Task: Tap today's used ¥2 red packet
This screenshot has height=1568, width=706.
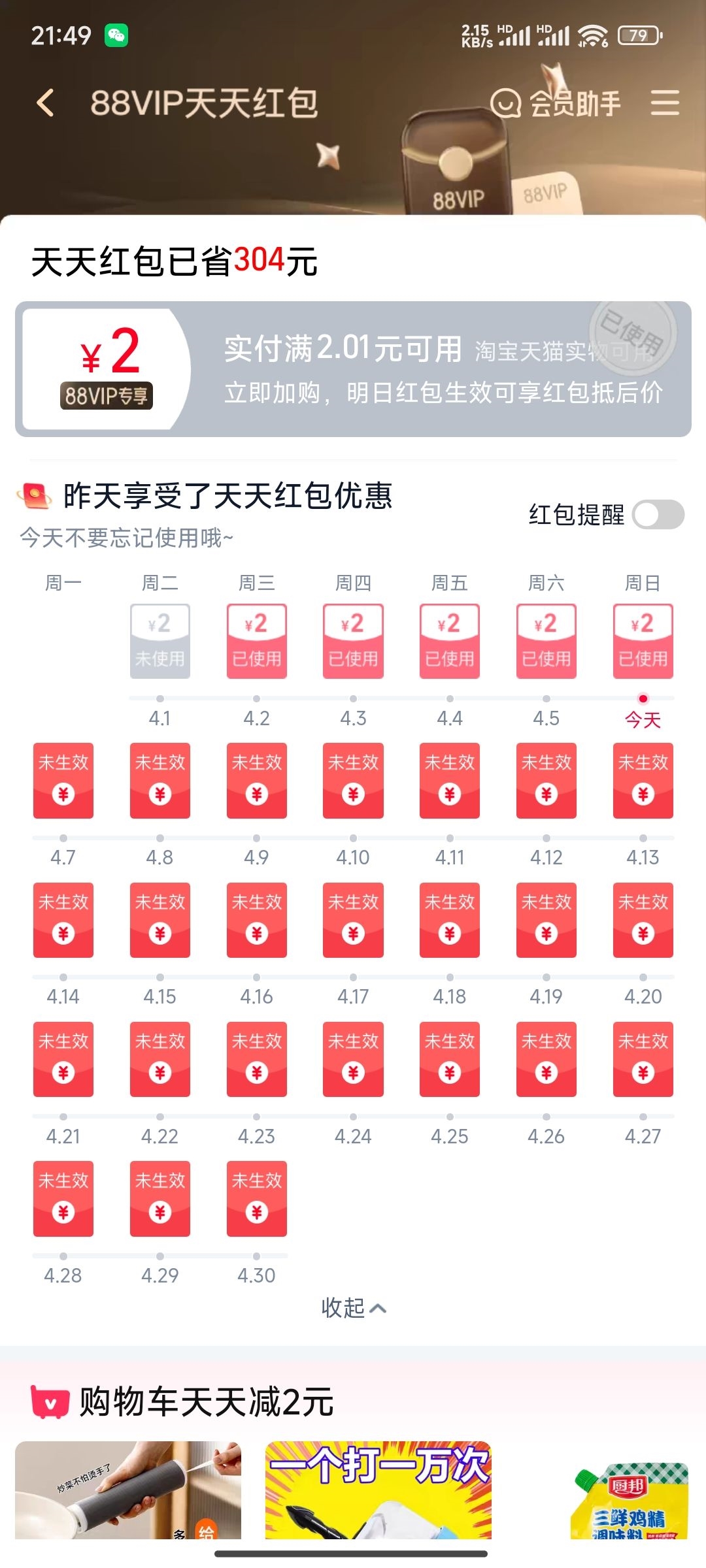Action: tap(643, 641)
